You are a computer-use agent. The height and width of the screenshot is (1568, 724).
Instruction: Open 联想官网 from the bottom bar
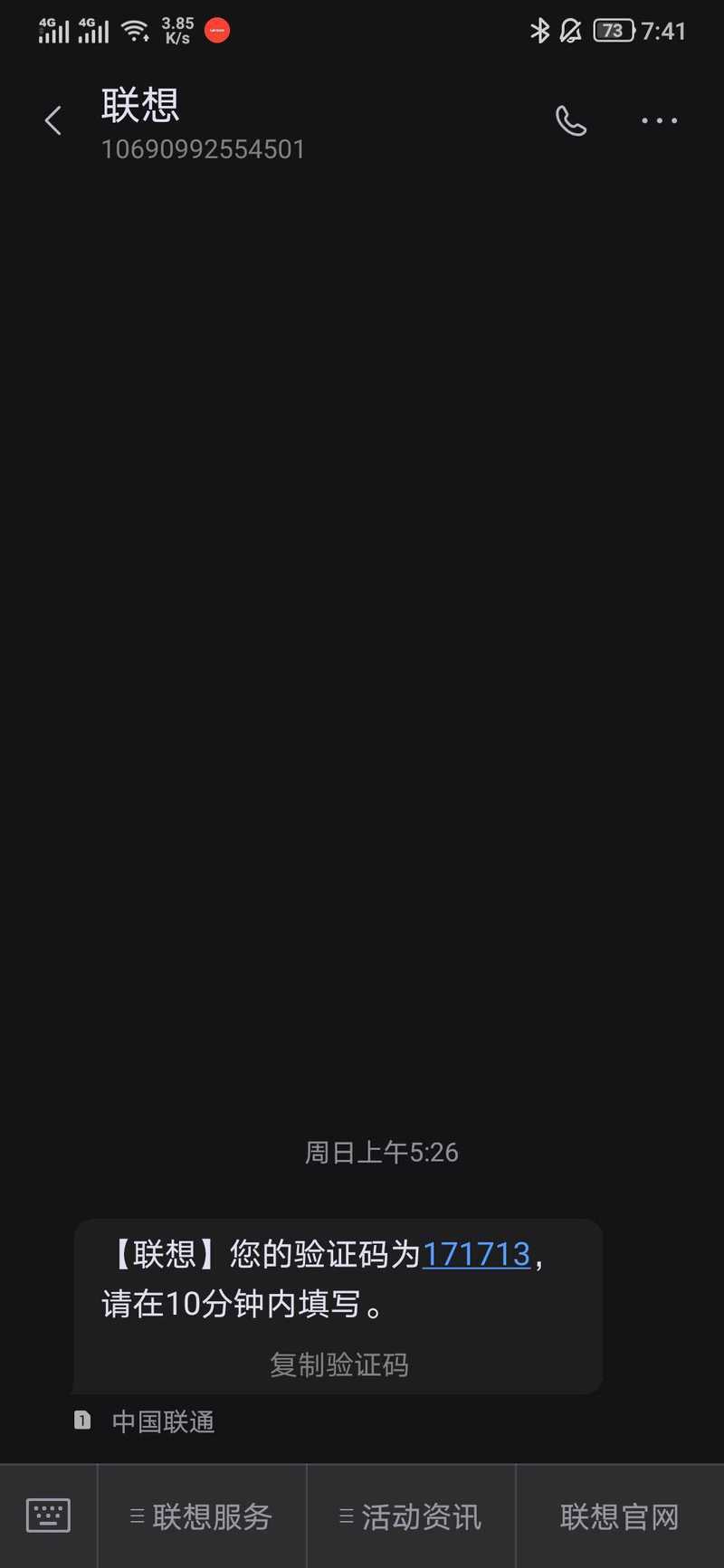pyautogui.click(x=620, y=1516)
